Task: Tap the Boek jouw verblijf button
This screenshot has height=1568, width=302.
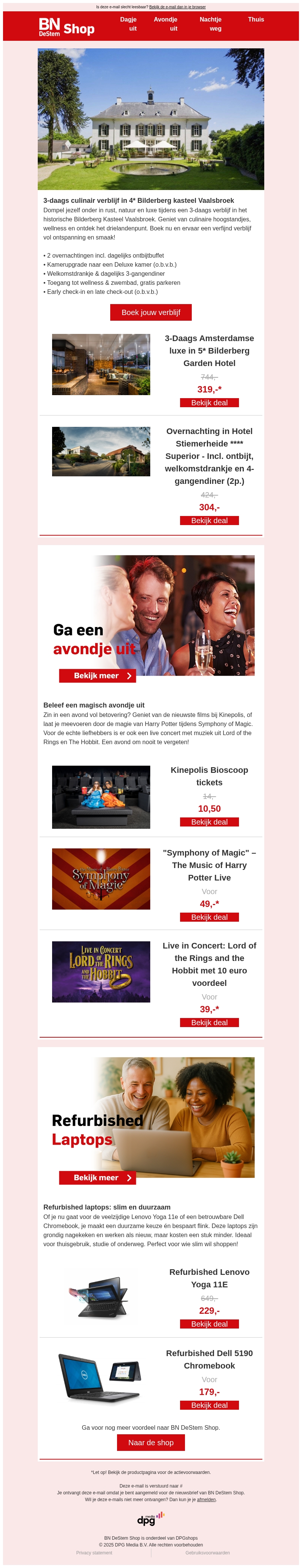Action: (x=150, y=312)
